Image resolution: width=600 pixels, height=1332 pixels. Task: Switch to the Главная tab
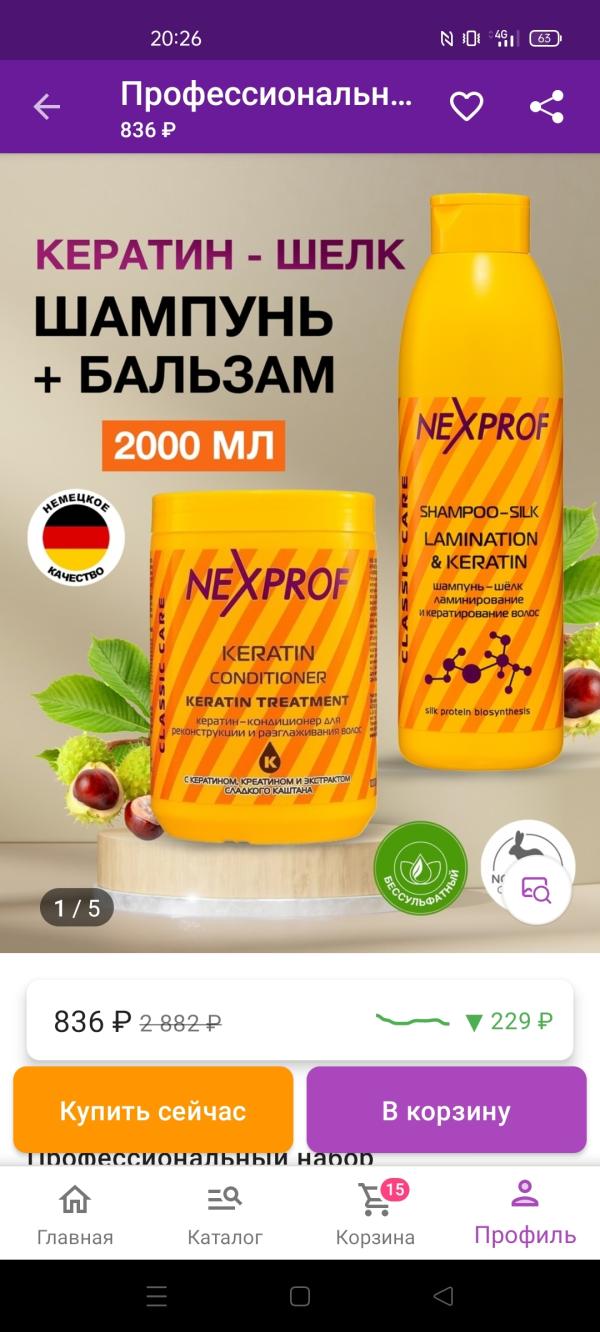coord(75,1214)
